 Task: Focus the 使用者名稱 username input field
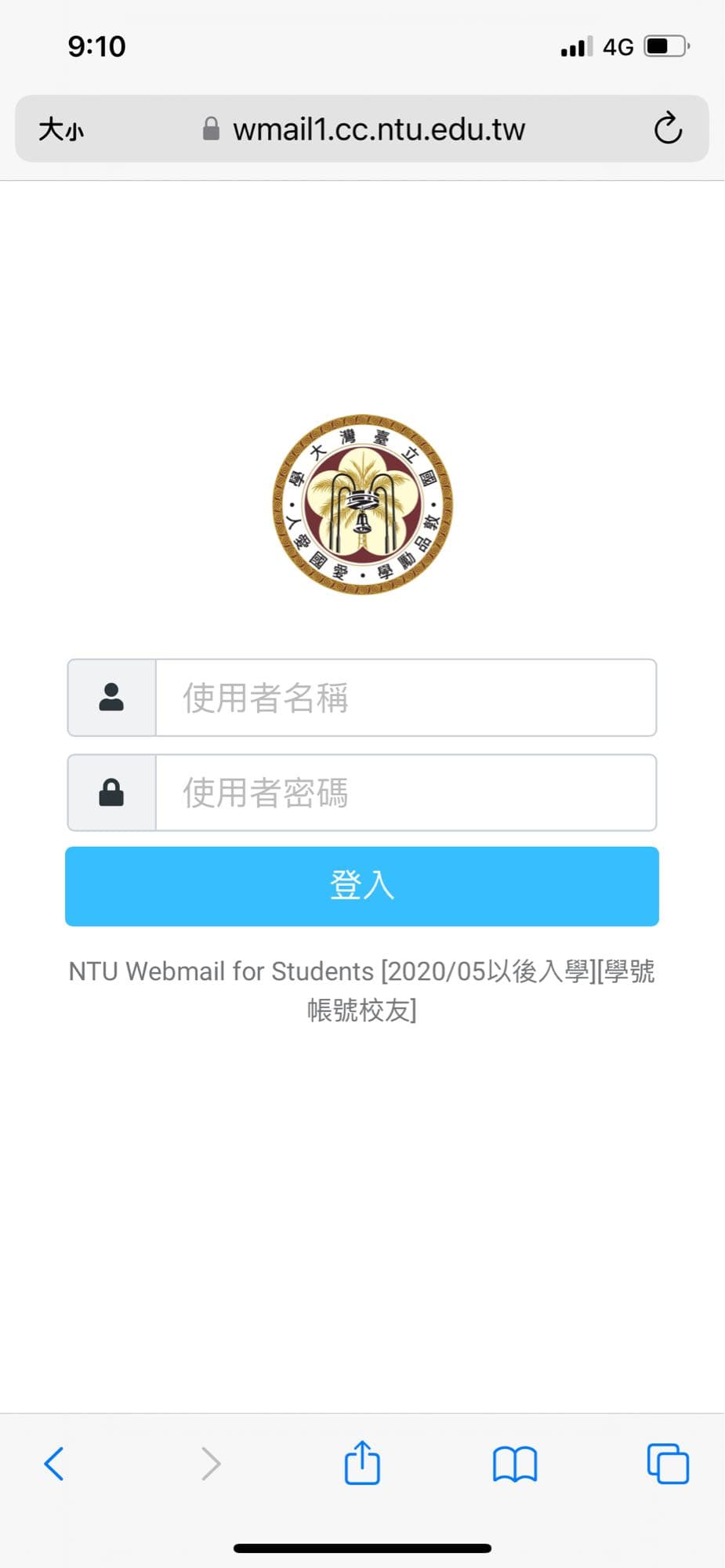click(x=404, y=697)
